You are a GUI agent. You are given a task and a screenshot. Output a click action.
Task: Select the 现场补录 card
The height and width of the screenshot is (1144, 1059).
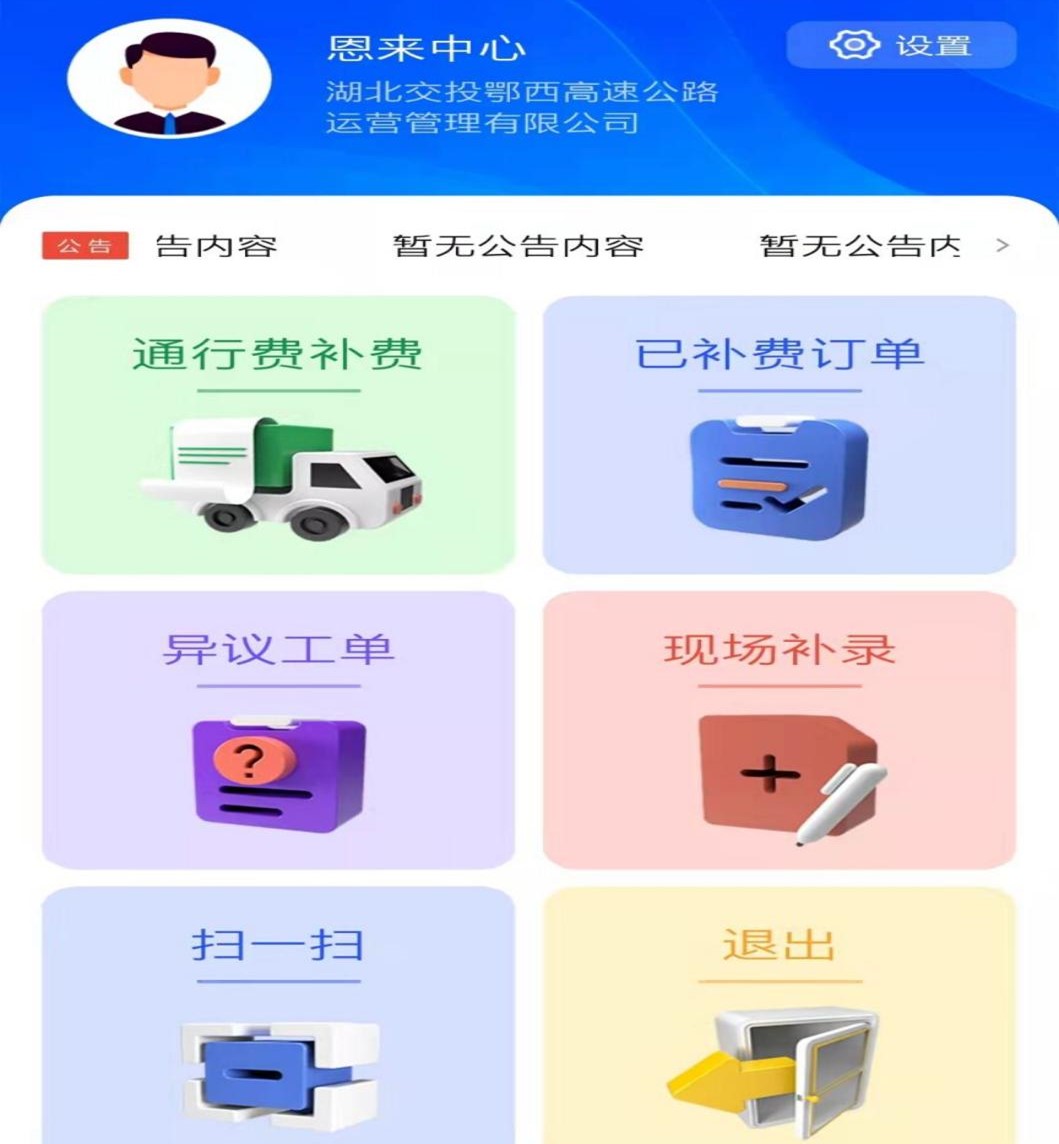click(x=779, y=730)
